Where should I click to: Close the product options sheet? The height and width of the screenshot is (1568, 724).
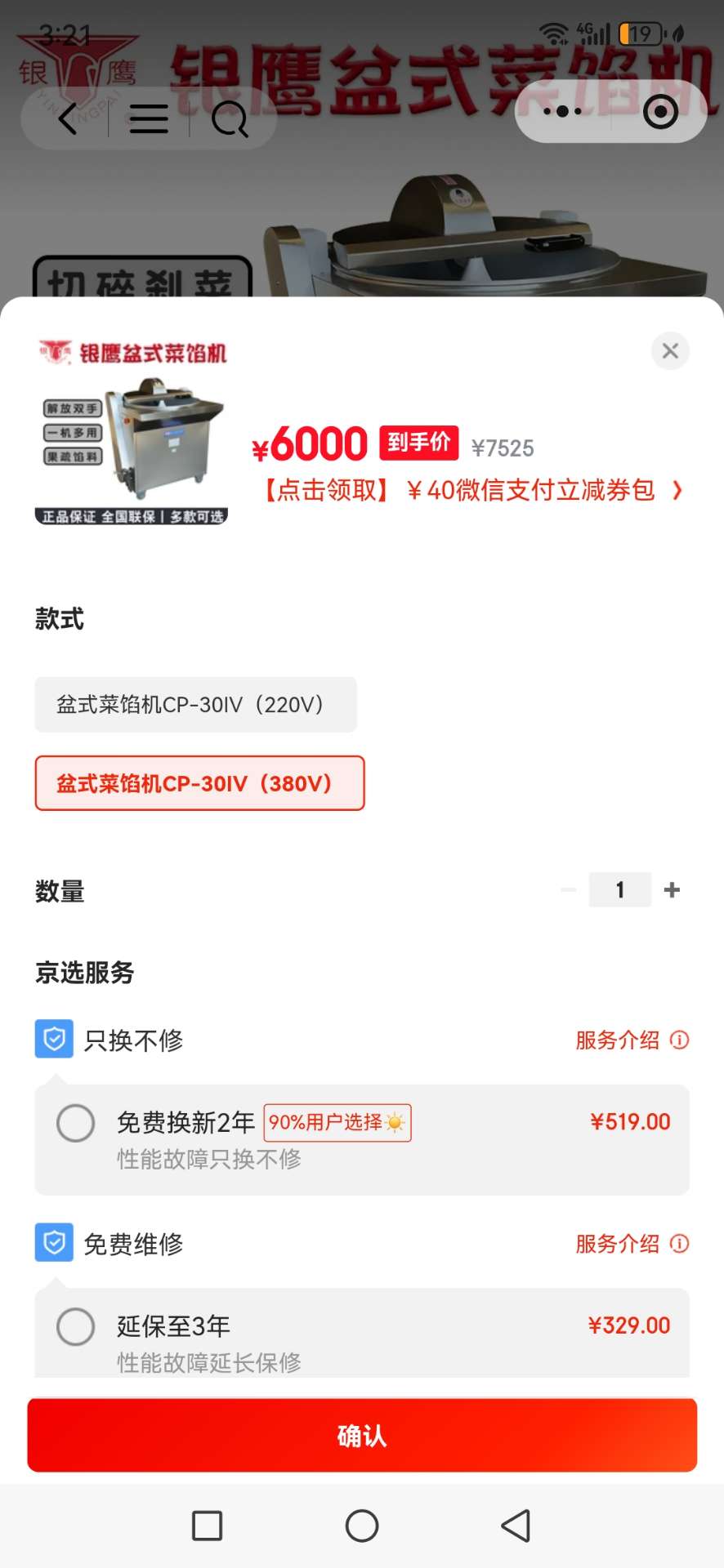tap(670, 351)
